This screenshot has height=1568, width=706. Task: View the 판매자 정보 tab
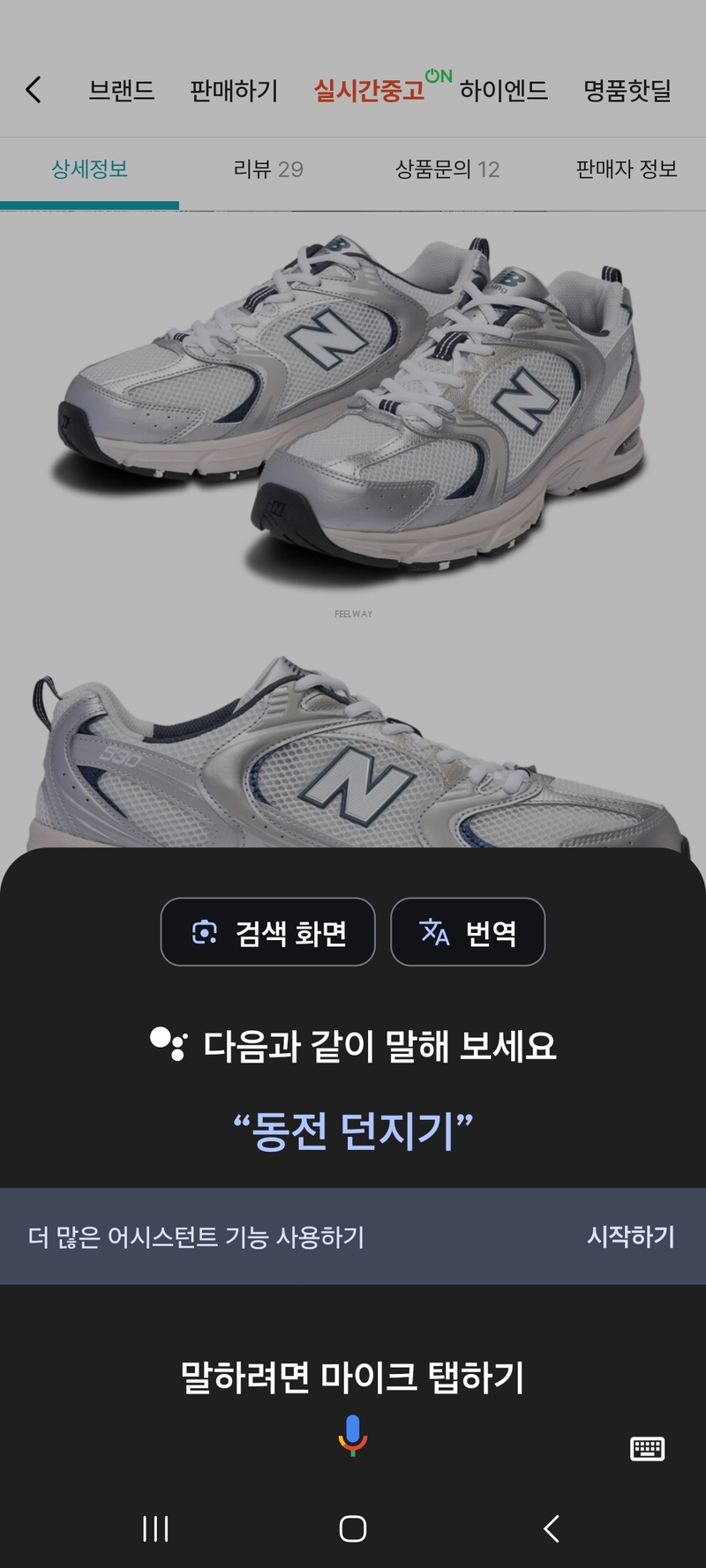tap(626, 169)
